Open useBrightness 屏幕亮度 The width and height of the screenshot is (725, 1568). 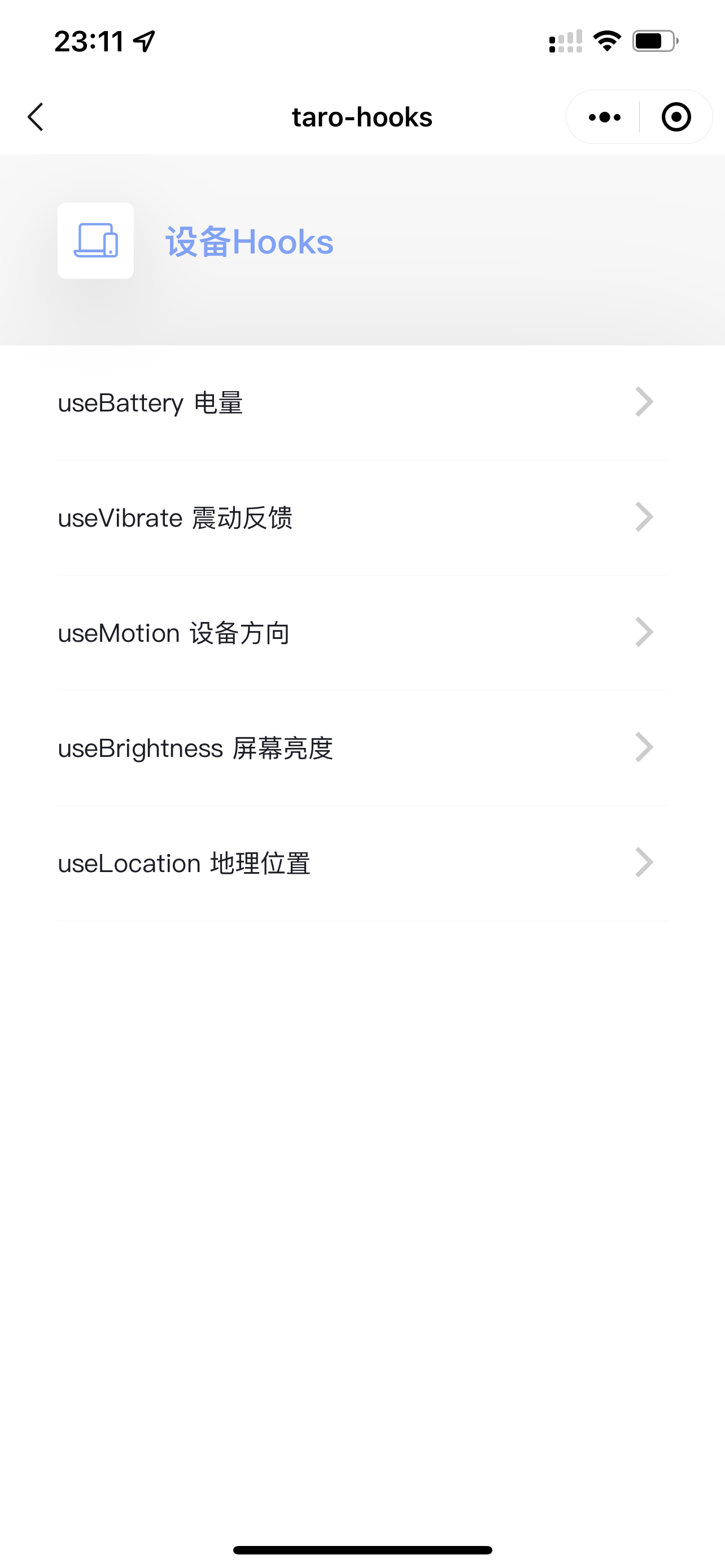[x=362, y=747]
